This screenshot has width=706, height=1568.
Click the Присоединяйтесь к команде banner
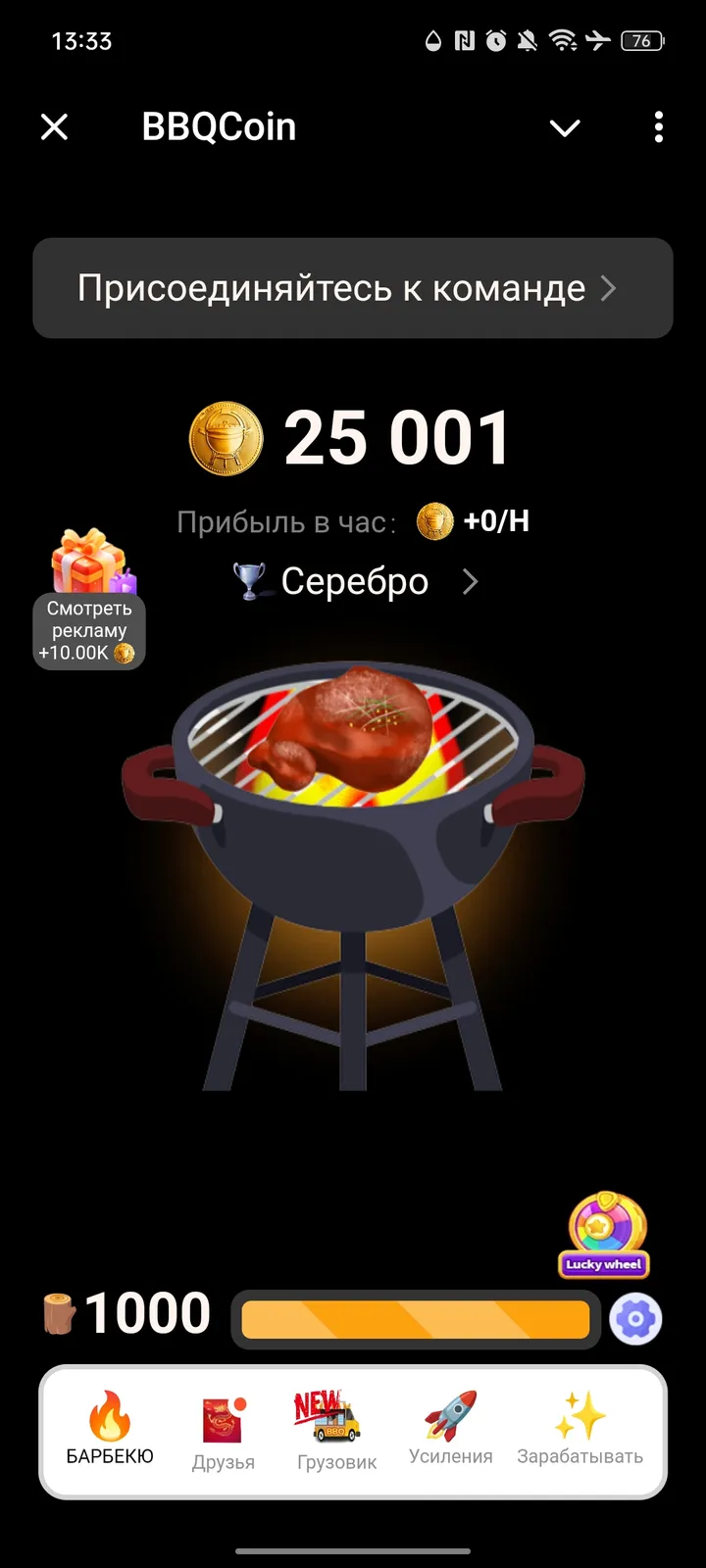353,289
